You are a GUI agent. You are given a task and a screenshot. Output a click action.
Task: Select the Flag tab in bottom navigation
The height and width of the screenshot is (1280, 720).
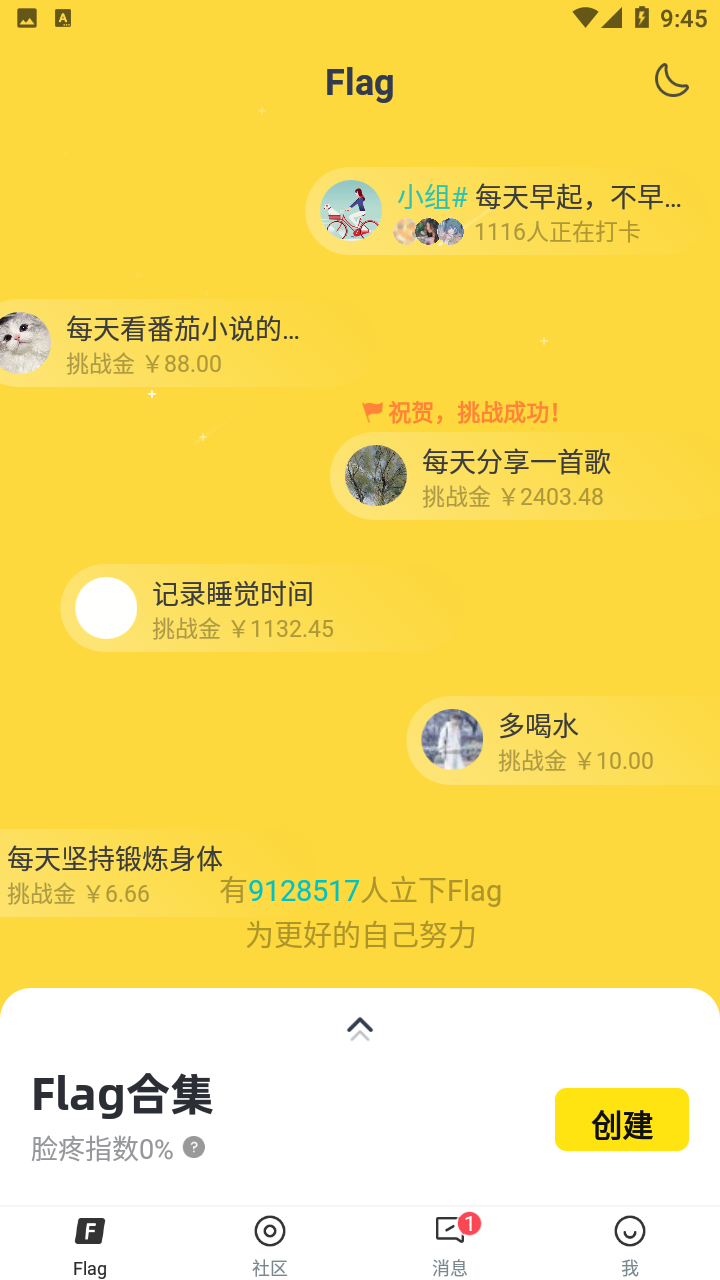click(x=90, y=1245)
